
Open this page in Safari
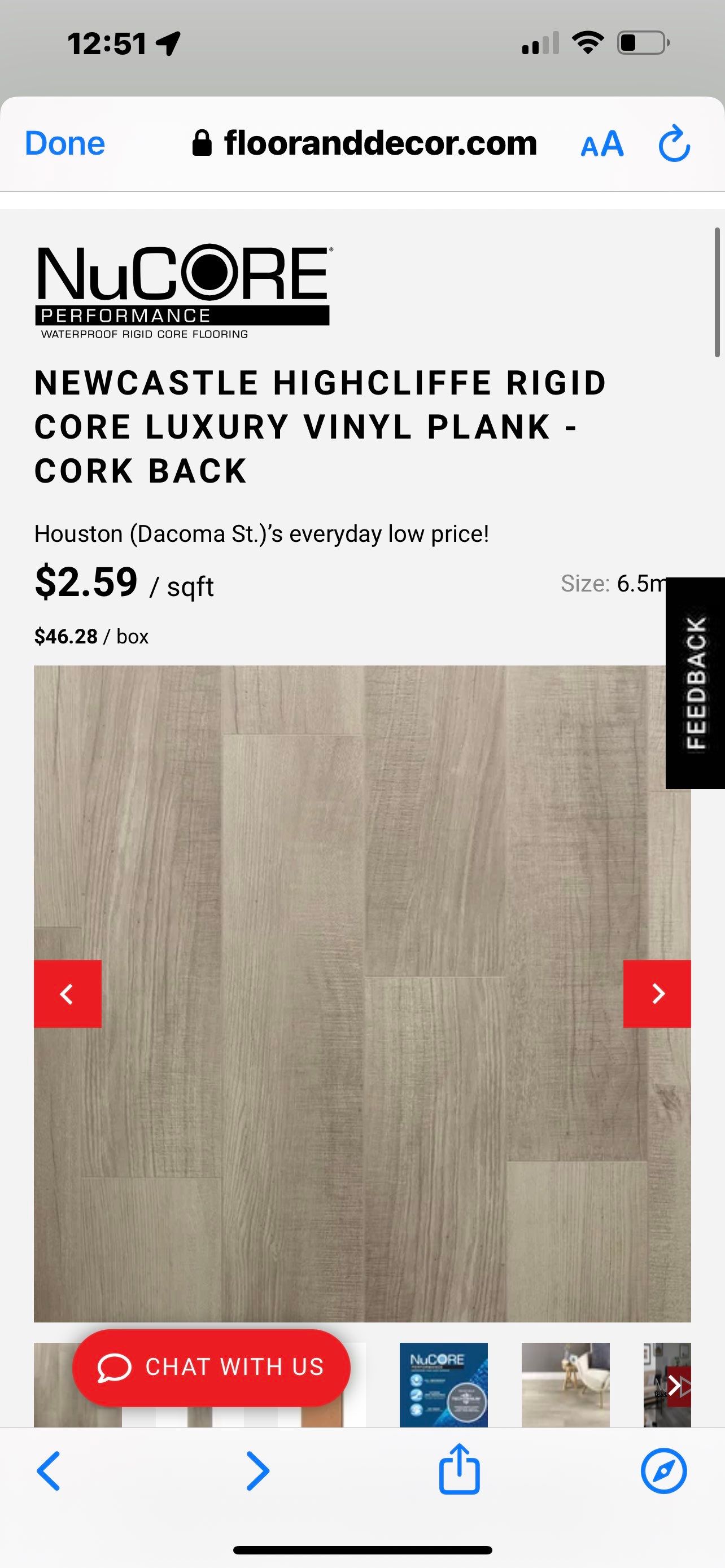663,1470
